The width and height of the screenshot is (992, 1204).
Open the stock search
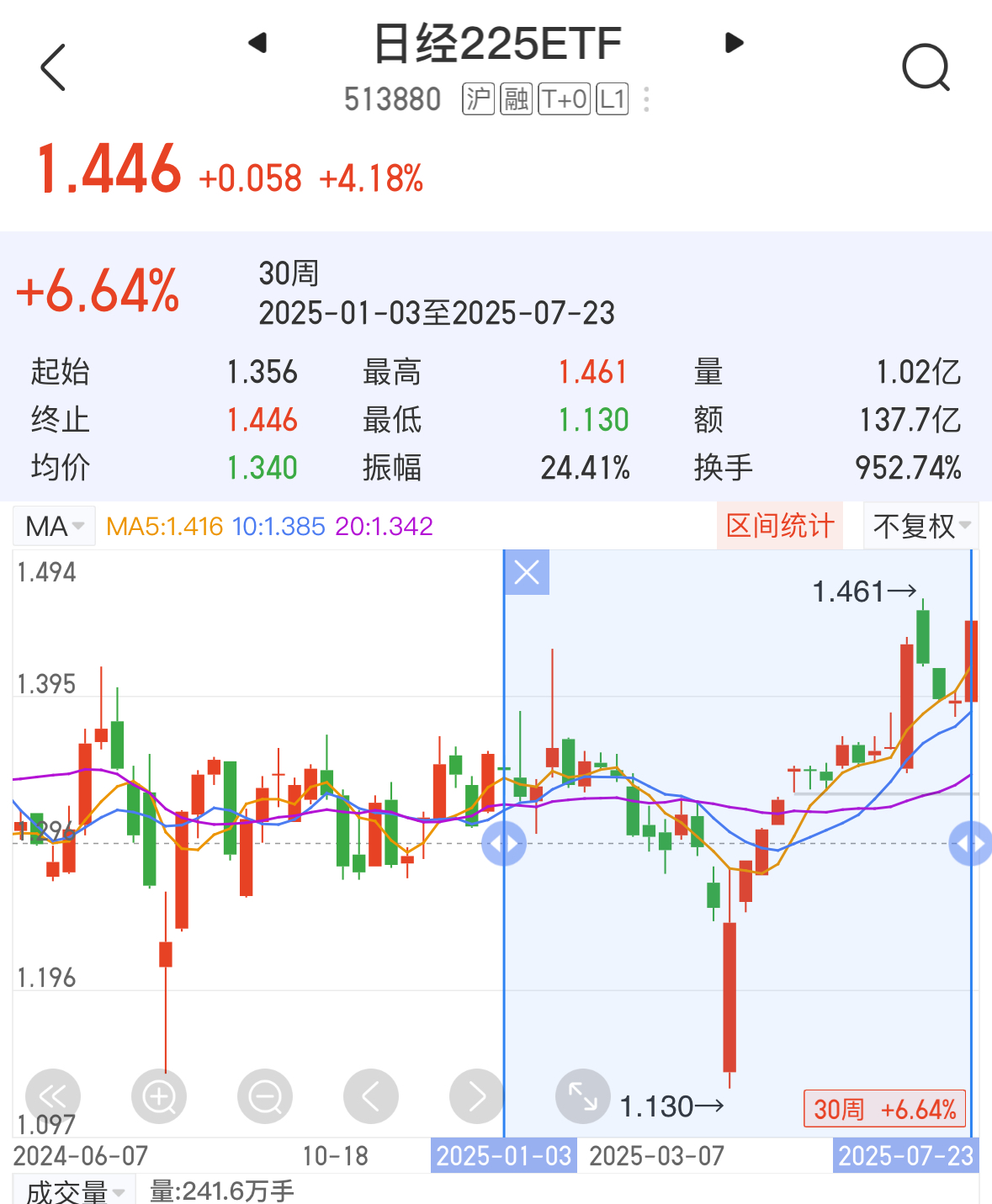pyautogui.click(x=926, y=67)
